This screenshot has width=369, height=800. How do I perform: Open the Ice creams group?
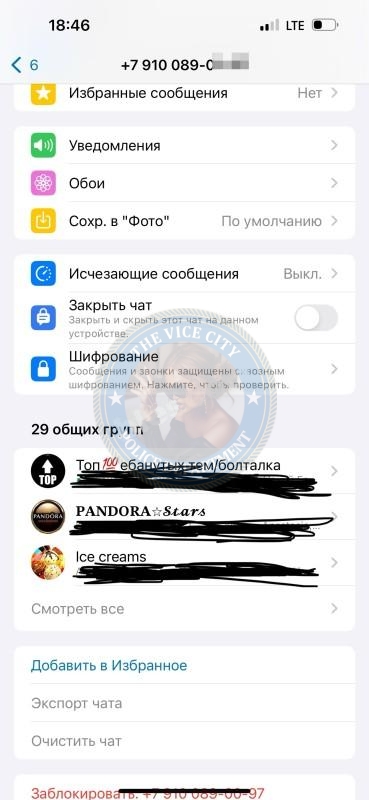[184, 562]
